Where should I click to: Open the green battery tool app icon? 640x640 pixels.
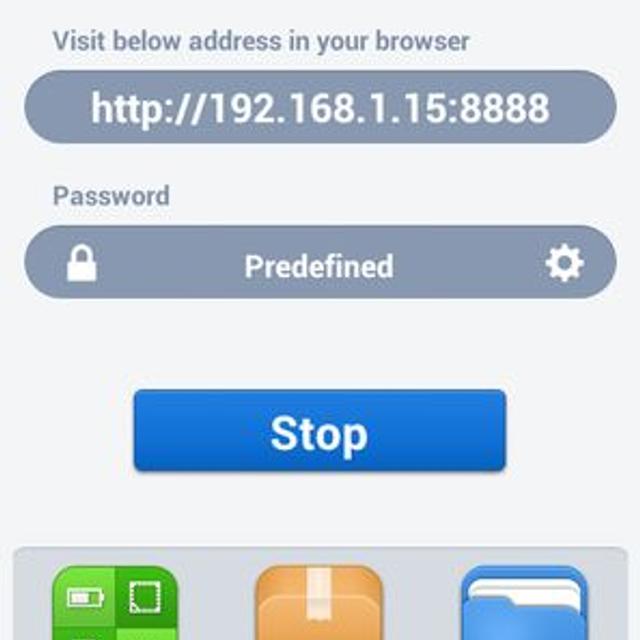[114, 604]
